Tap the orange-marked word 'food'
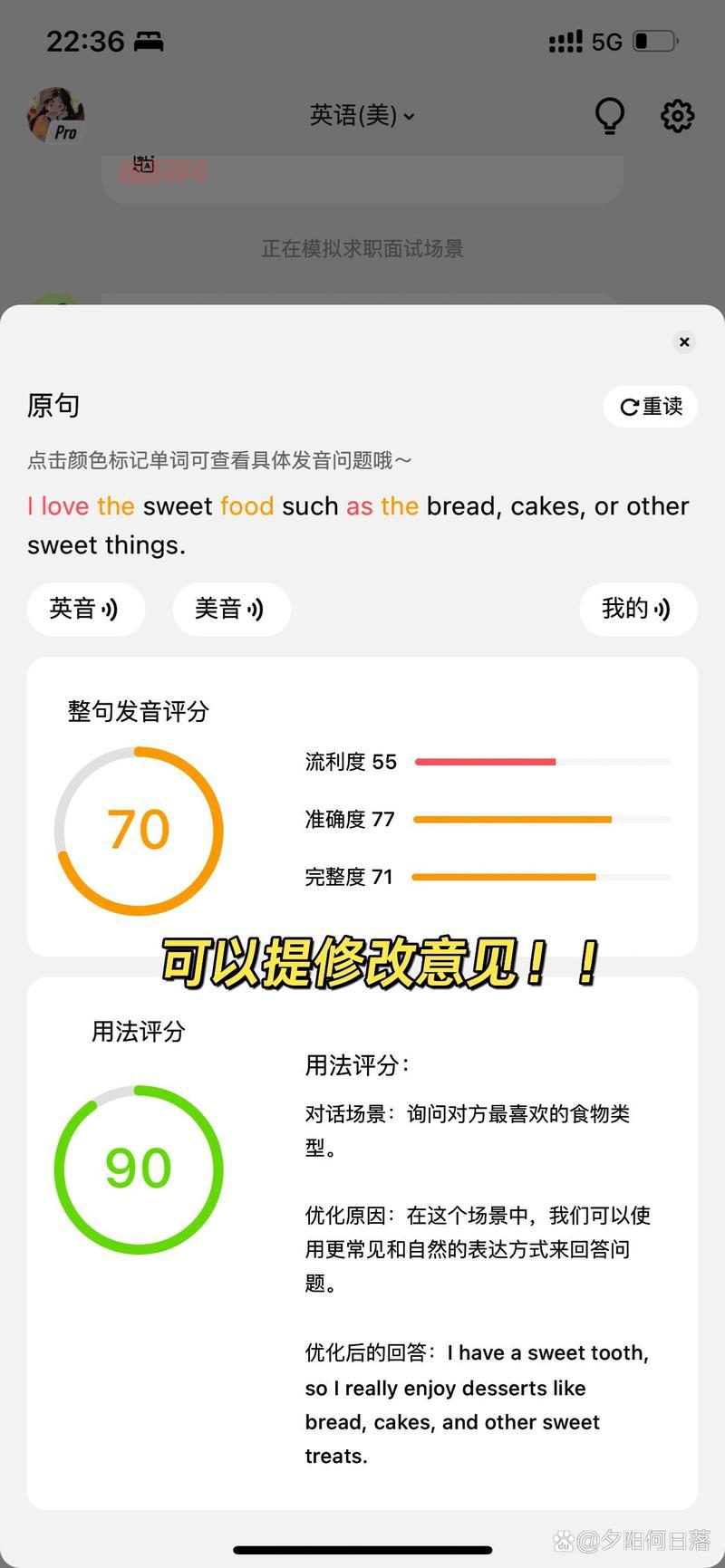The width and height of the screenshot is (725, 1568). click(247, 506)
